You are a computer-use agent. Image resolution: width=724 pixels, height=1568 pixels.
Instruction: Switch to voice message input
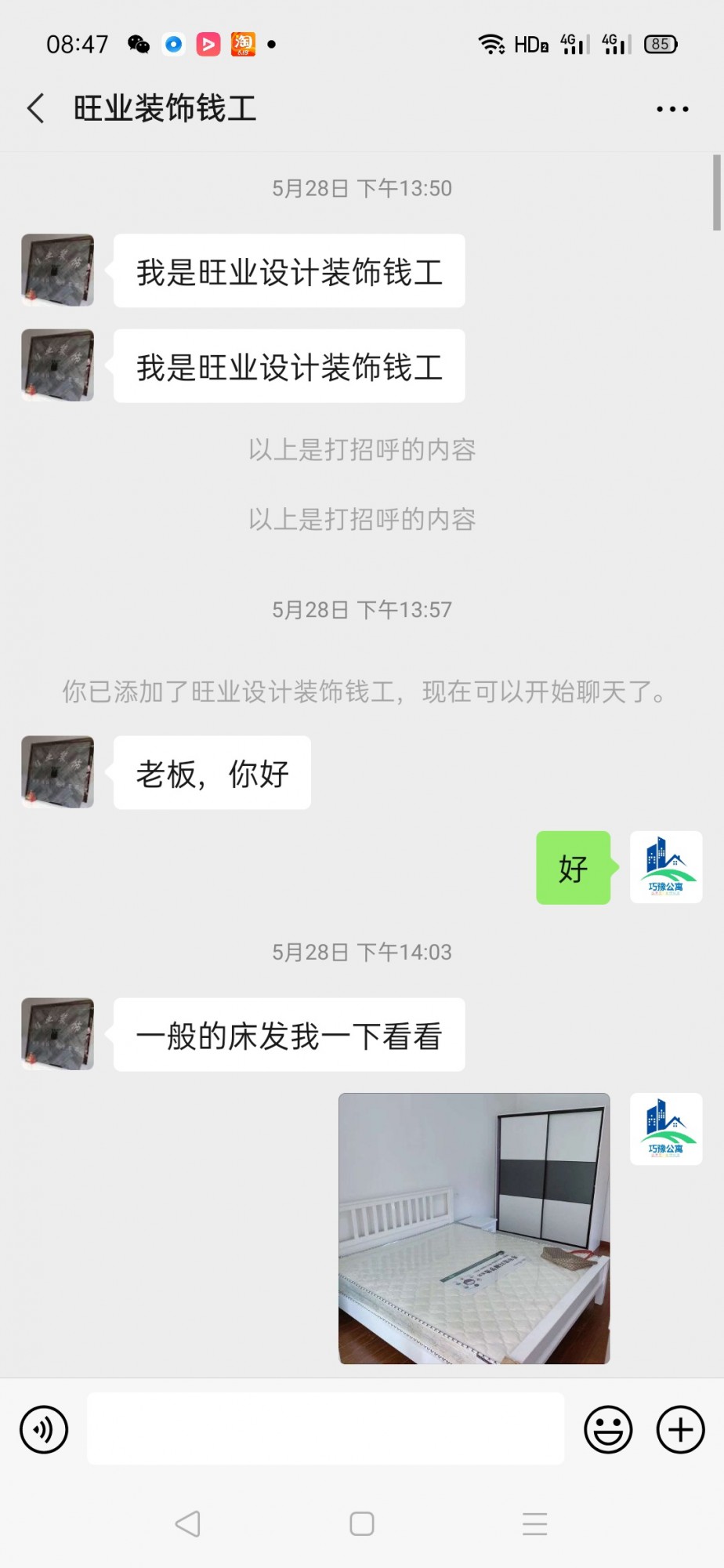(x=44, y=1429)
